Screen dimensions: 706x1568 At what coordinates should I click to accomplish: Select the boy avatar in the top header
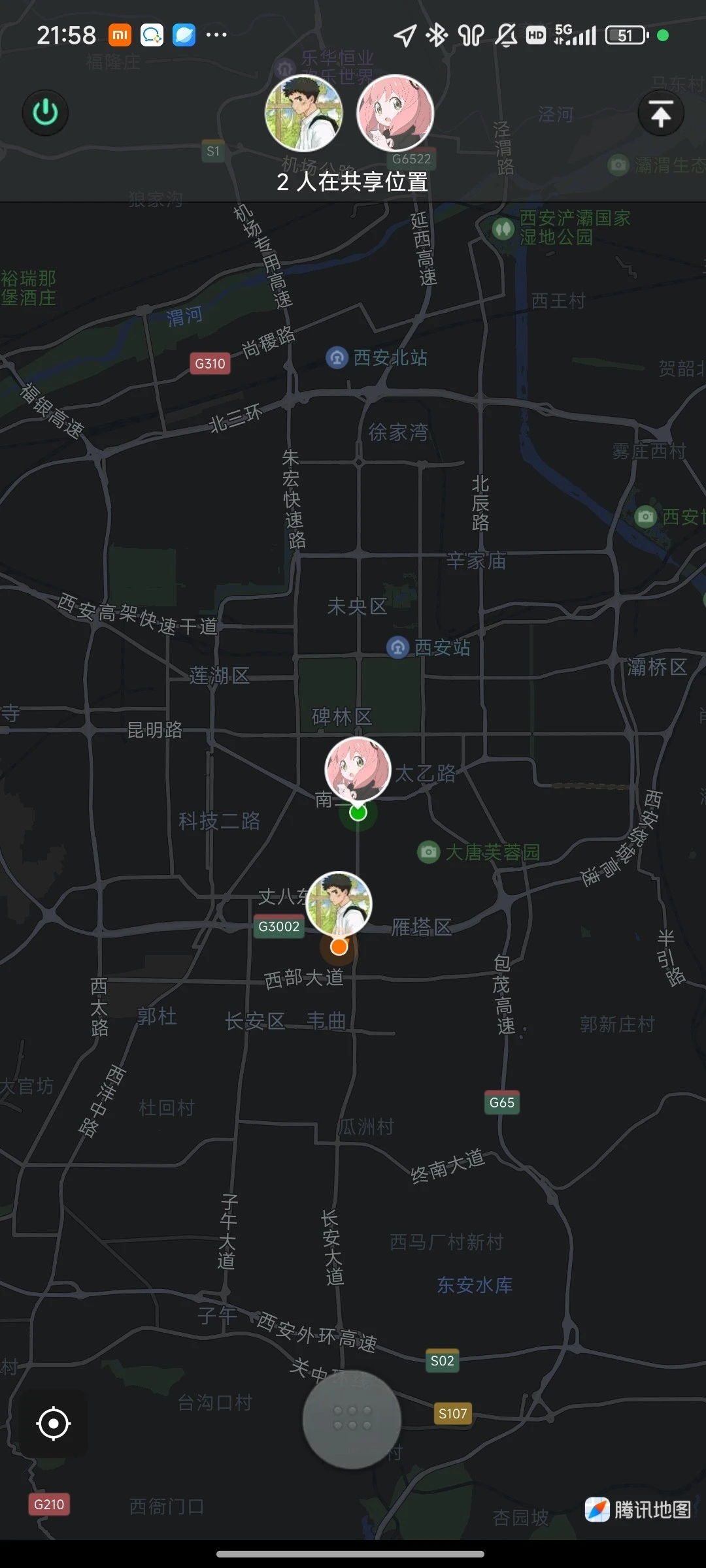tap(303, 113)
